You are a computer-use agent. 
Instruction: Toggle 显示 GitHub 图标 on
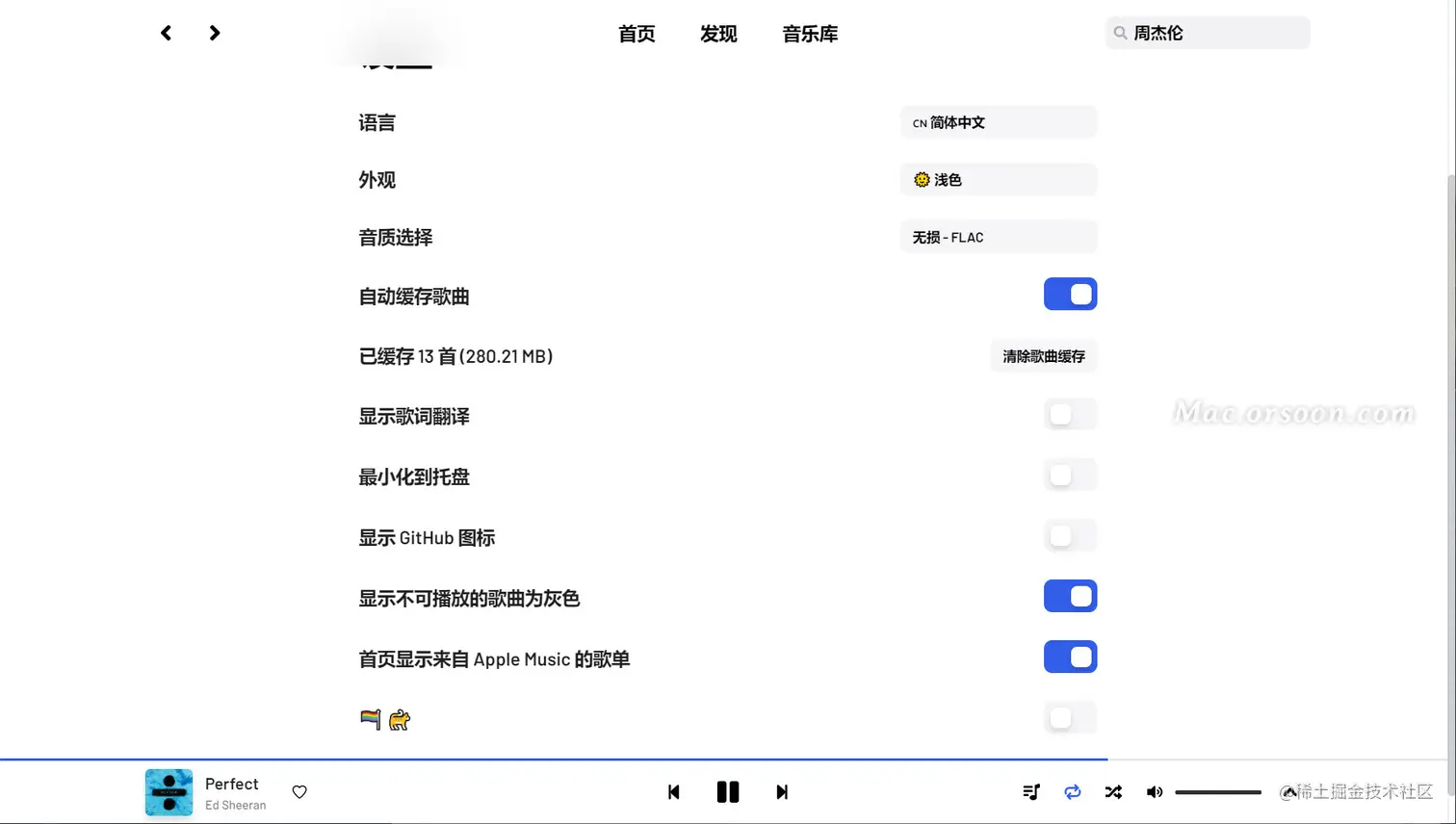pos(1070,536)
